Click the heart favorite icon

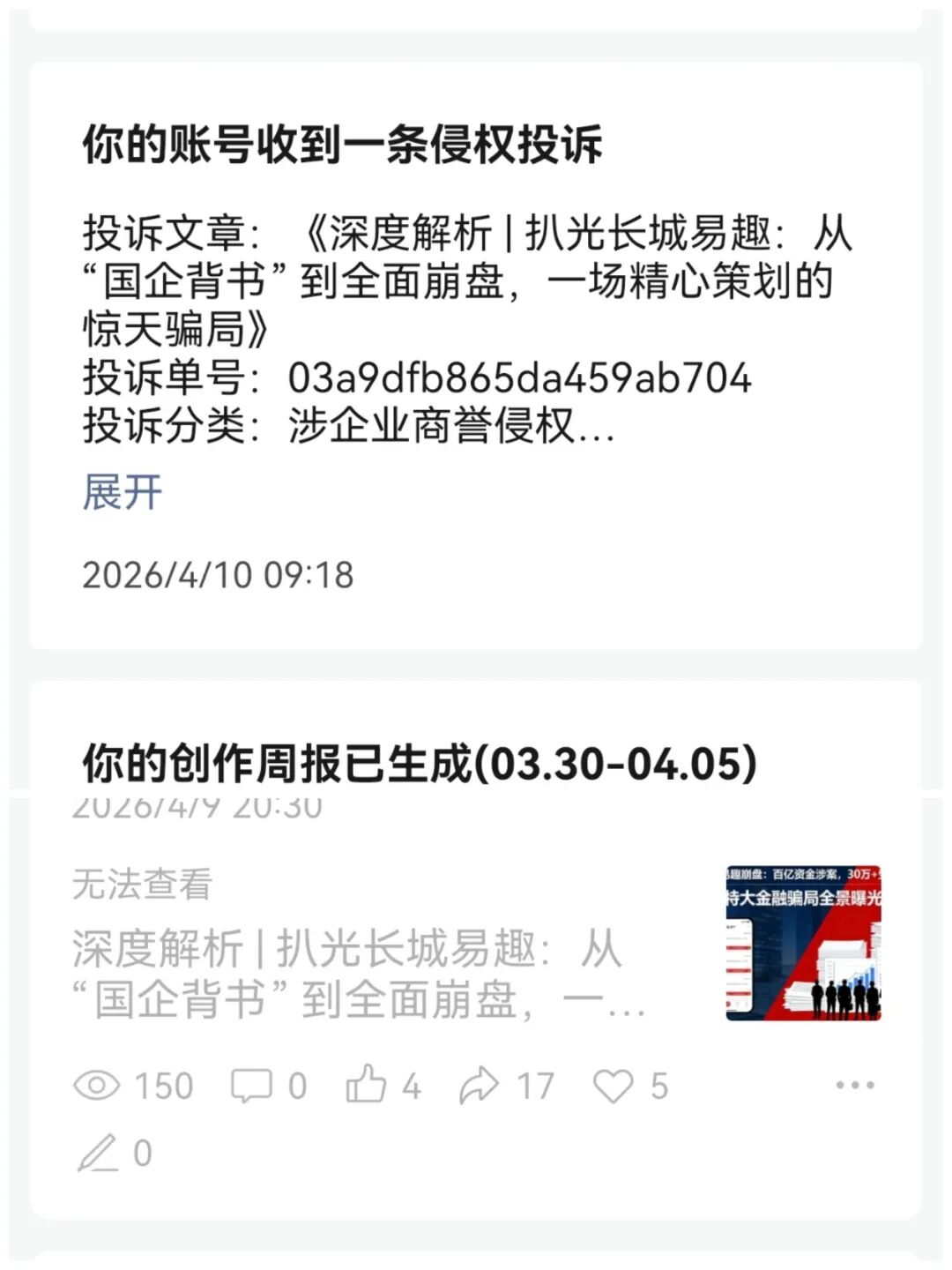coord(617,1085)
